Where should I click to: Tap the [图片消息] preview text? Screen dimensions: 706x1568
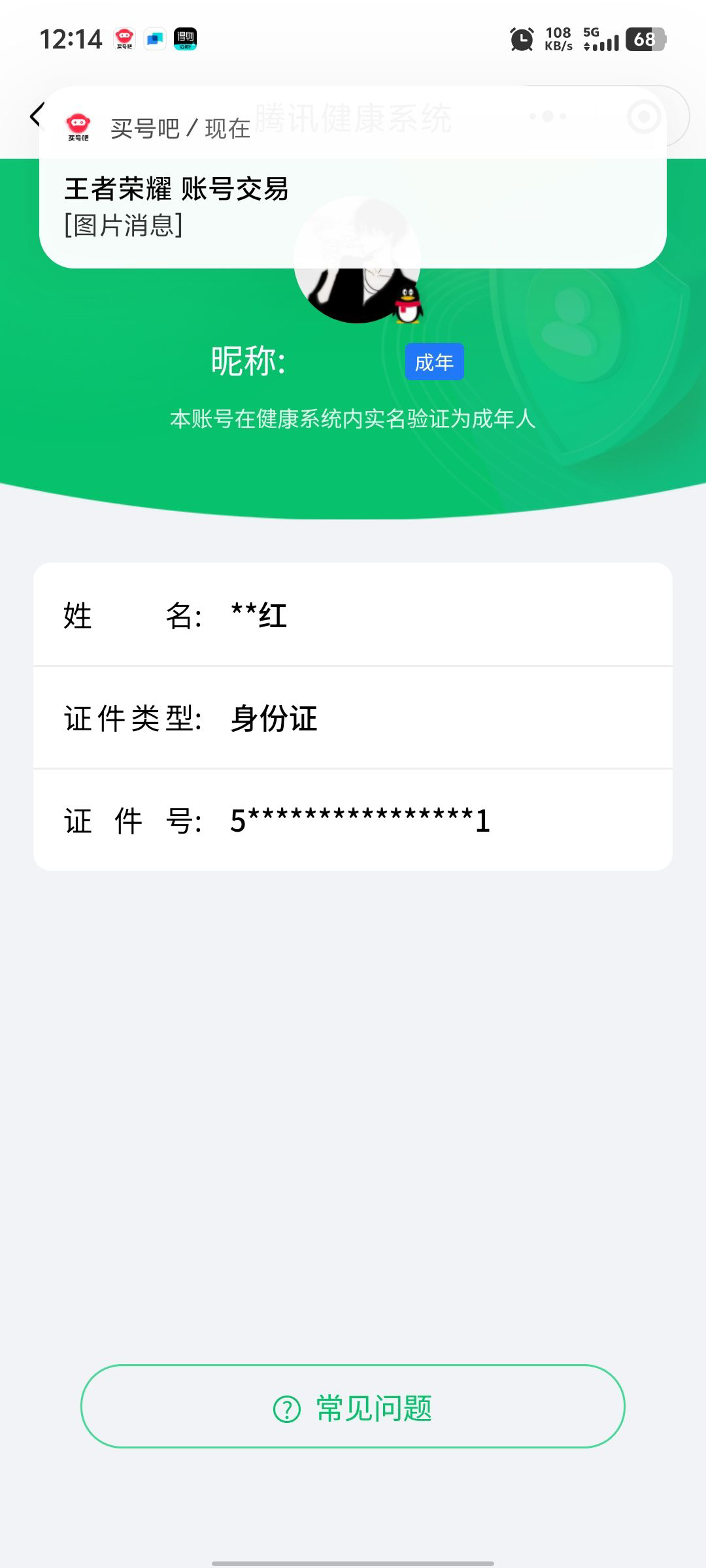click(123, 225)
